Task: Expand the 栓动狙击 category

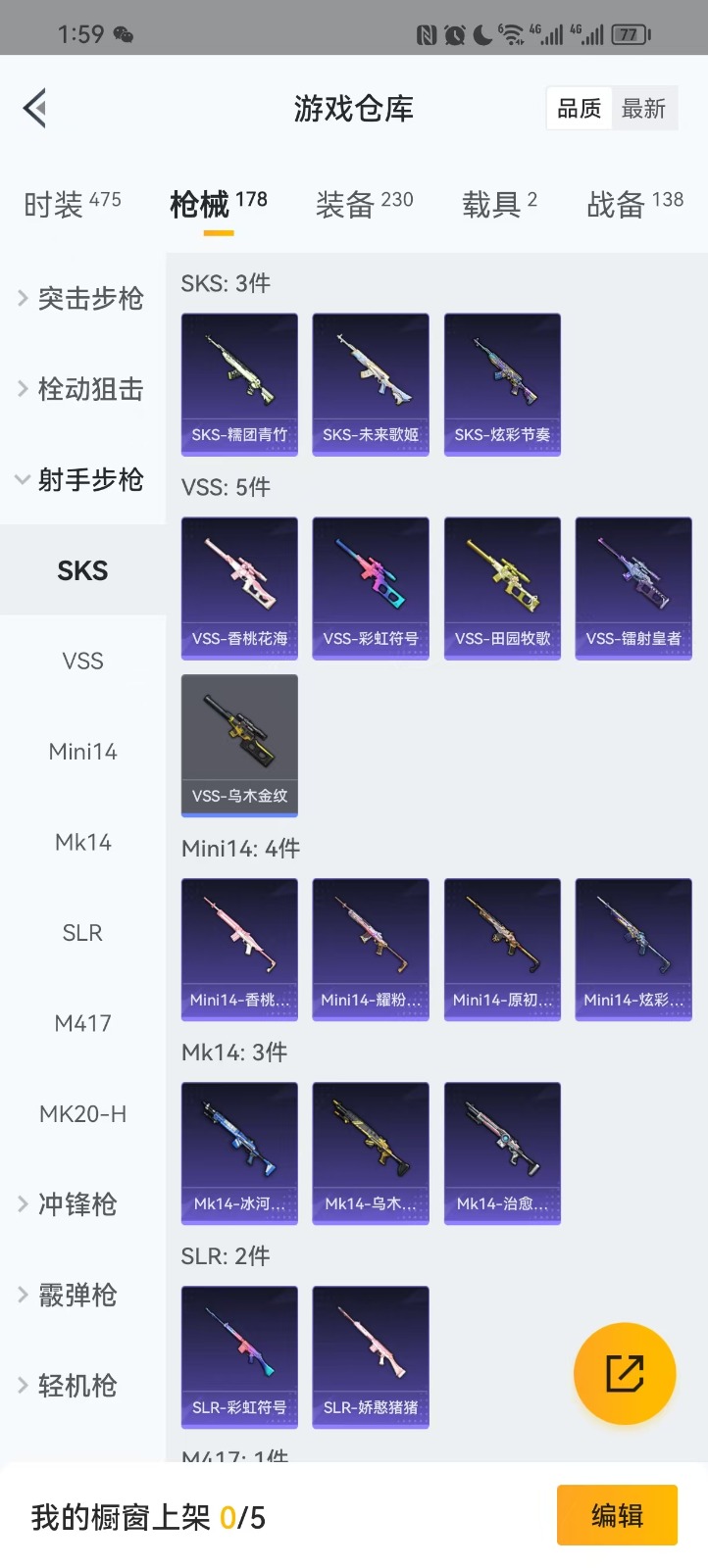Action: click(x=82, y=389)
